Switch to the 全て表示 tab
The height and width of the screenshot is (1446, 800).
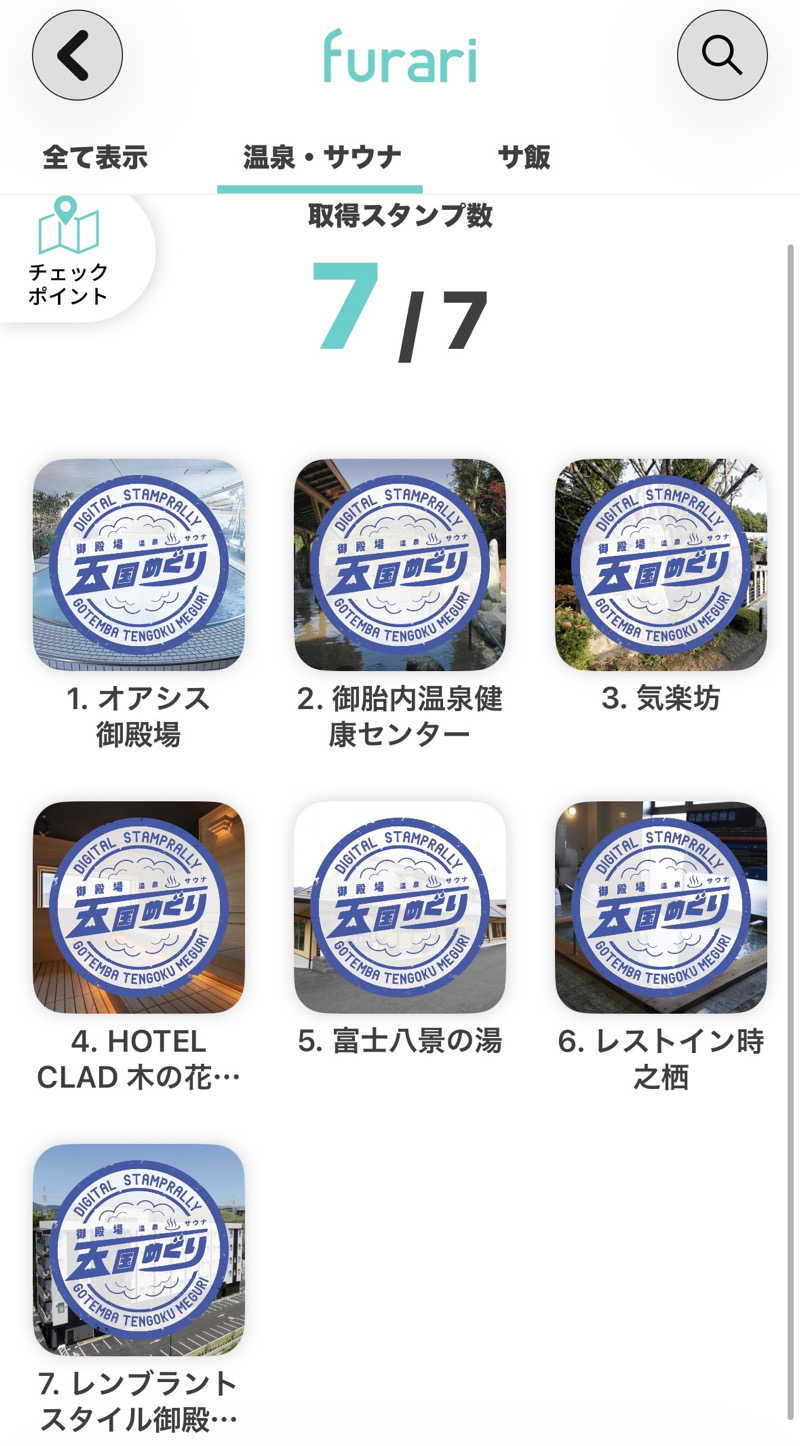click(95, 157)
